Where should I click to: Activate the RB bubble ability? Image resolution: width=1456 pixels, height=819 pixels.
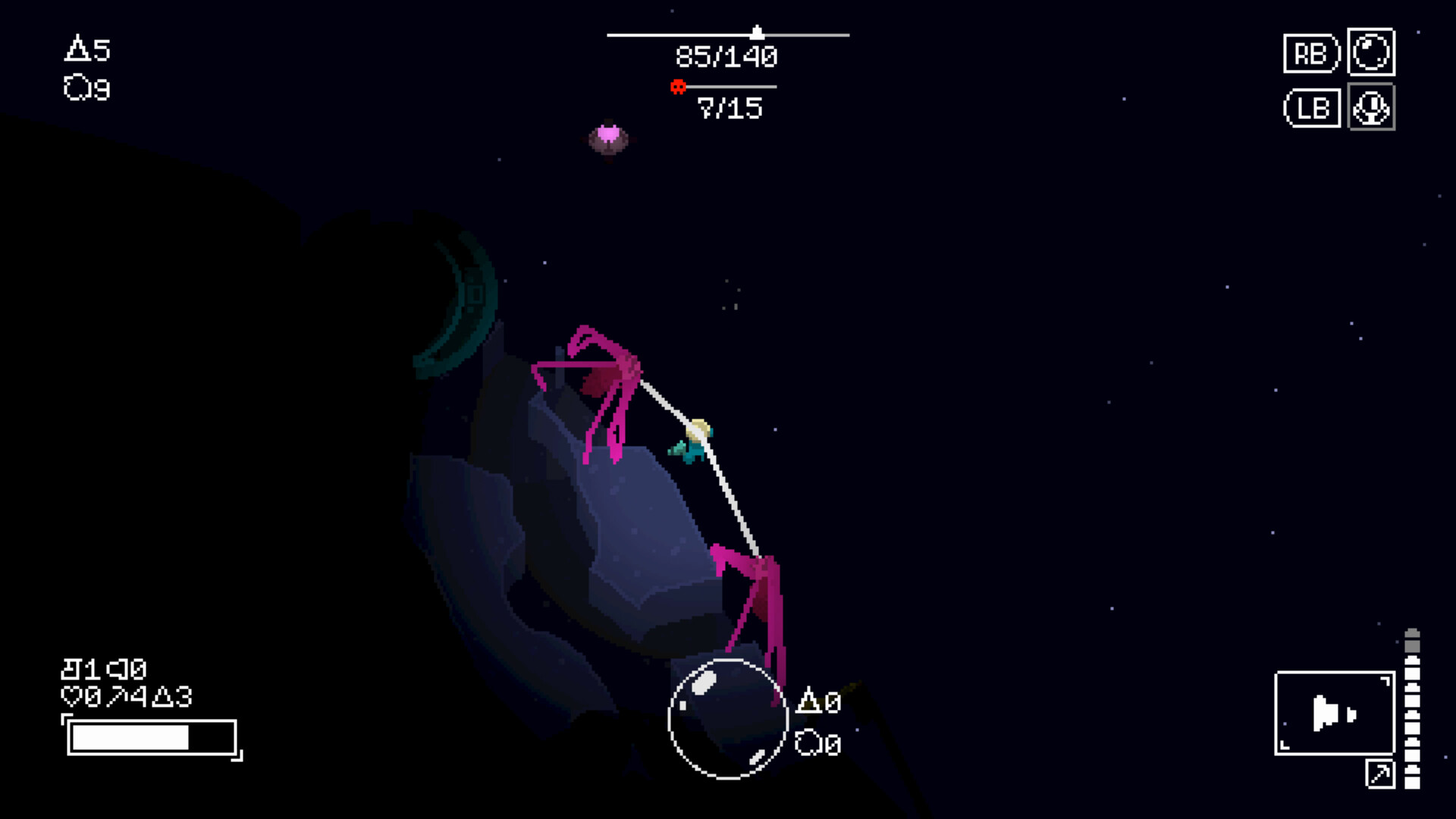[1370, 52]
